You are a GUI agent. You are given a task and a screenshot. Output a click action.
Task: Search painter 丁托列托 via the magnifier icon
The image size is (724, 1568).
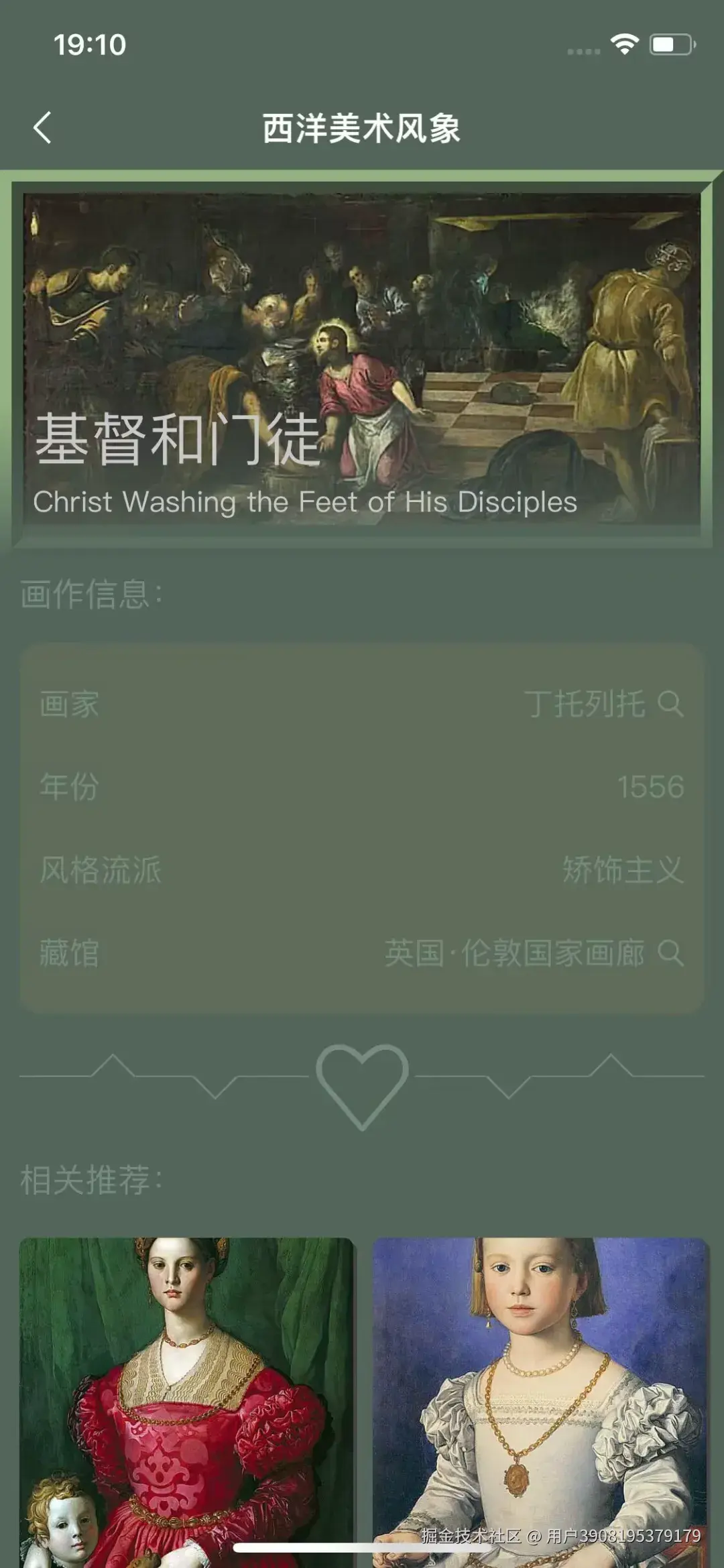(x=670, y=703)
